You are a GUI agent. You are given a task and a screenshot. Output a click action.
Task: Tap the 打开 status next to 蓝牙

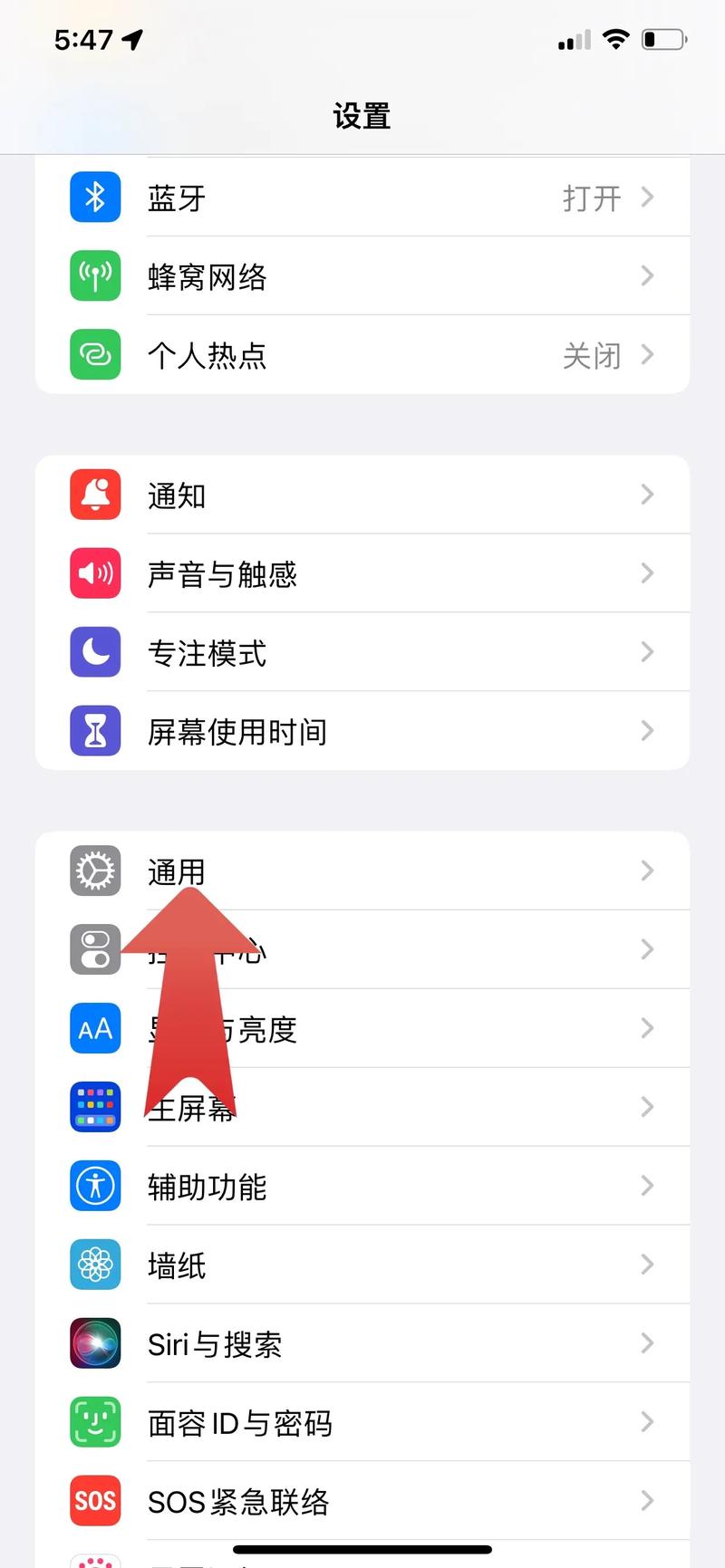click(591, 197)
